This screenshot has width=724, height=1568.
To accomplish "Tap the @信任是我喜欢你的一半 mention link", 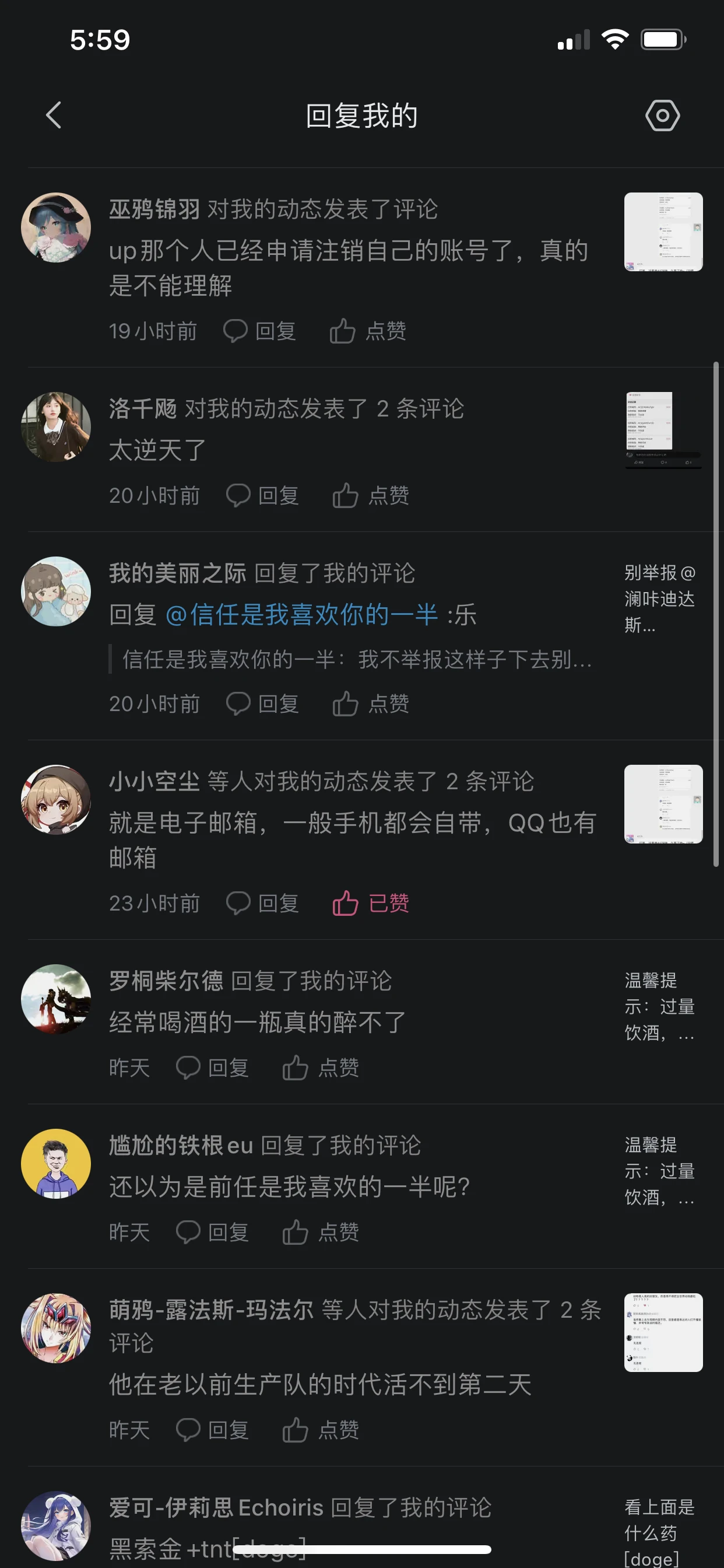I will [302, 615].
